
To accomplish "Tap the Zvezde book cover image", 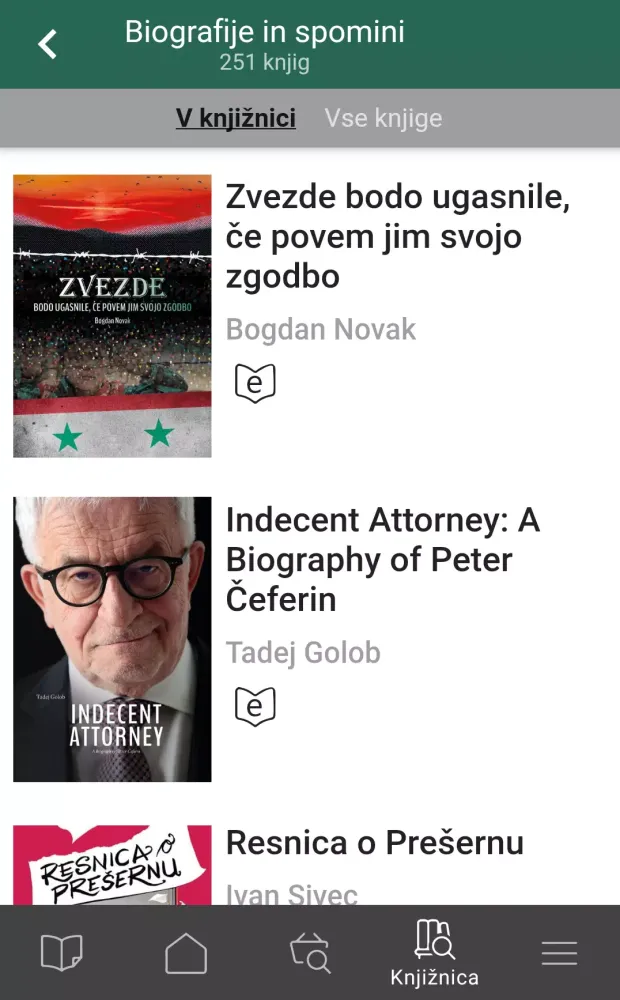I will pos(112,316).
